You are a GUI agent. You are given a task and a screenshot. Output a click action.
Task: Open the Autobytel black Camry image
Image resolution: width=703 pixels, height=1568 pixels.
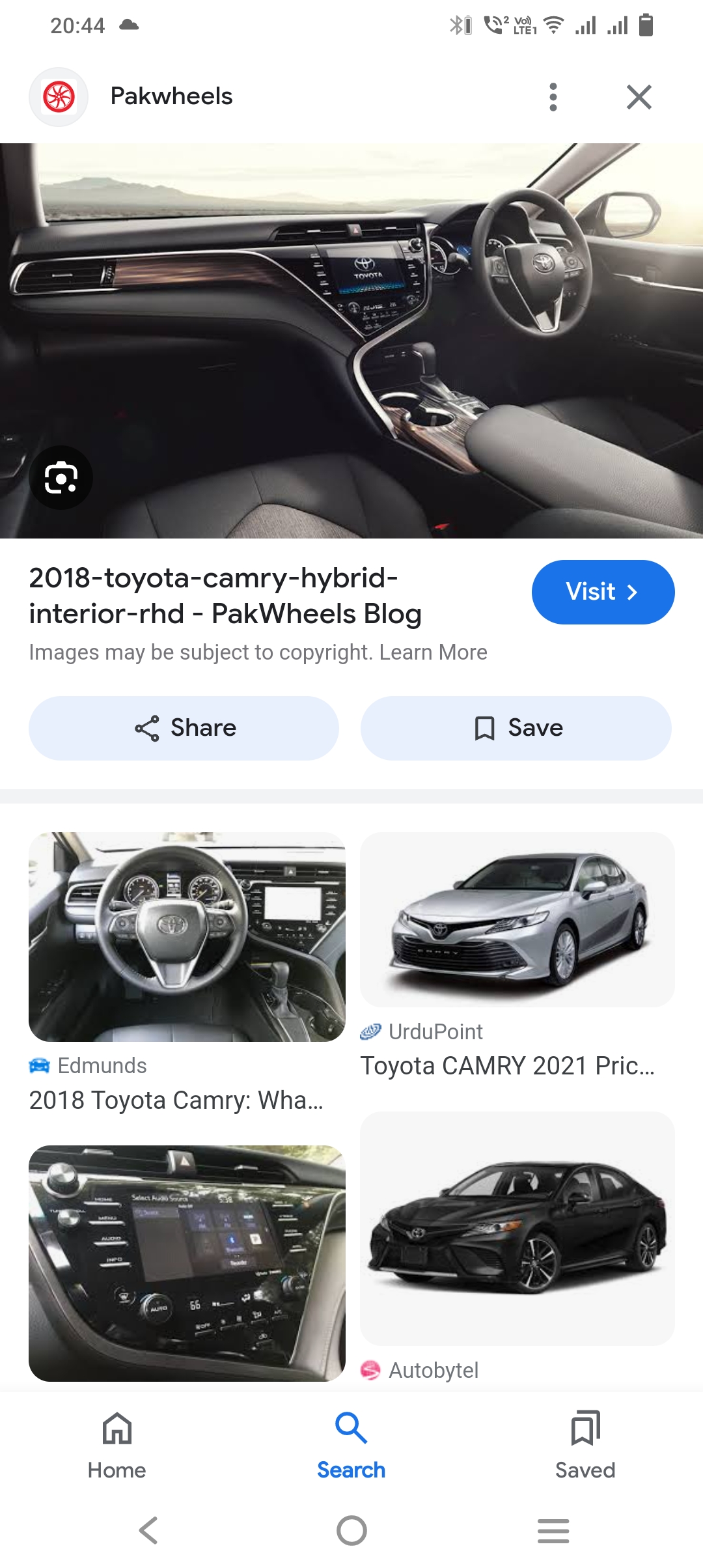[x=517, y=1228]
